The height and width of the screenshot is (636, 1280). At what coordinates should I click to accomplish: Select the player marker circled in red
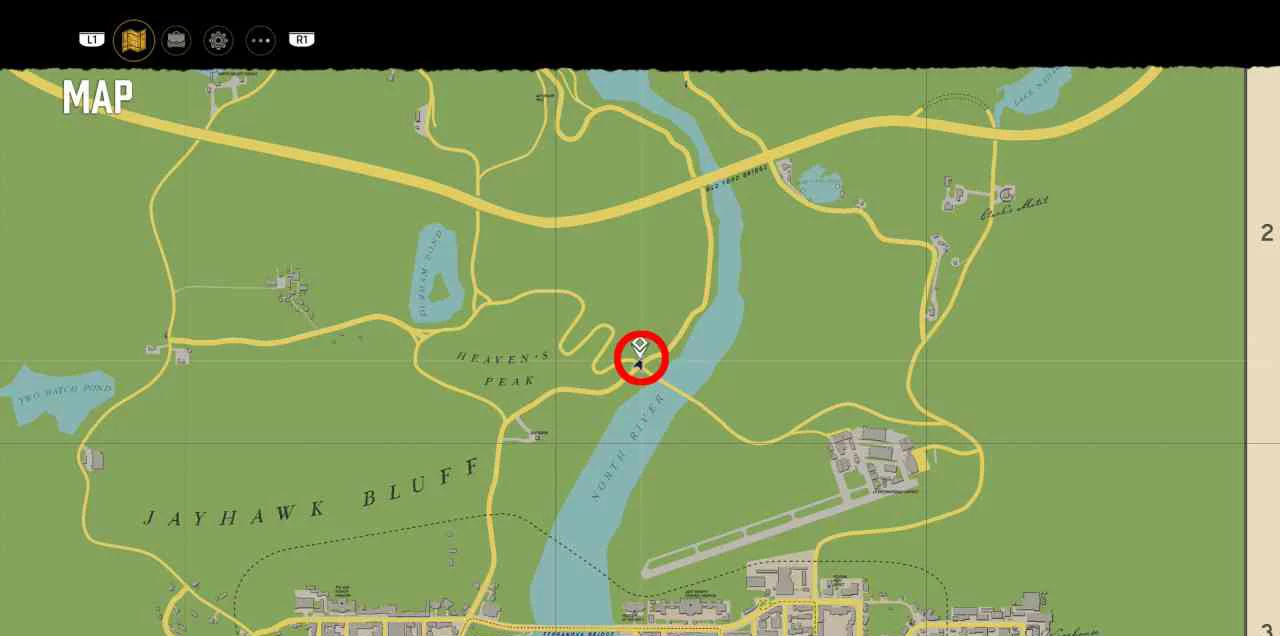640,358
